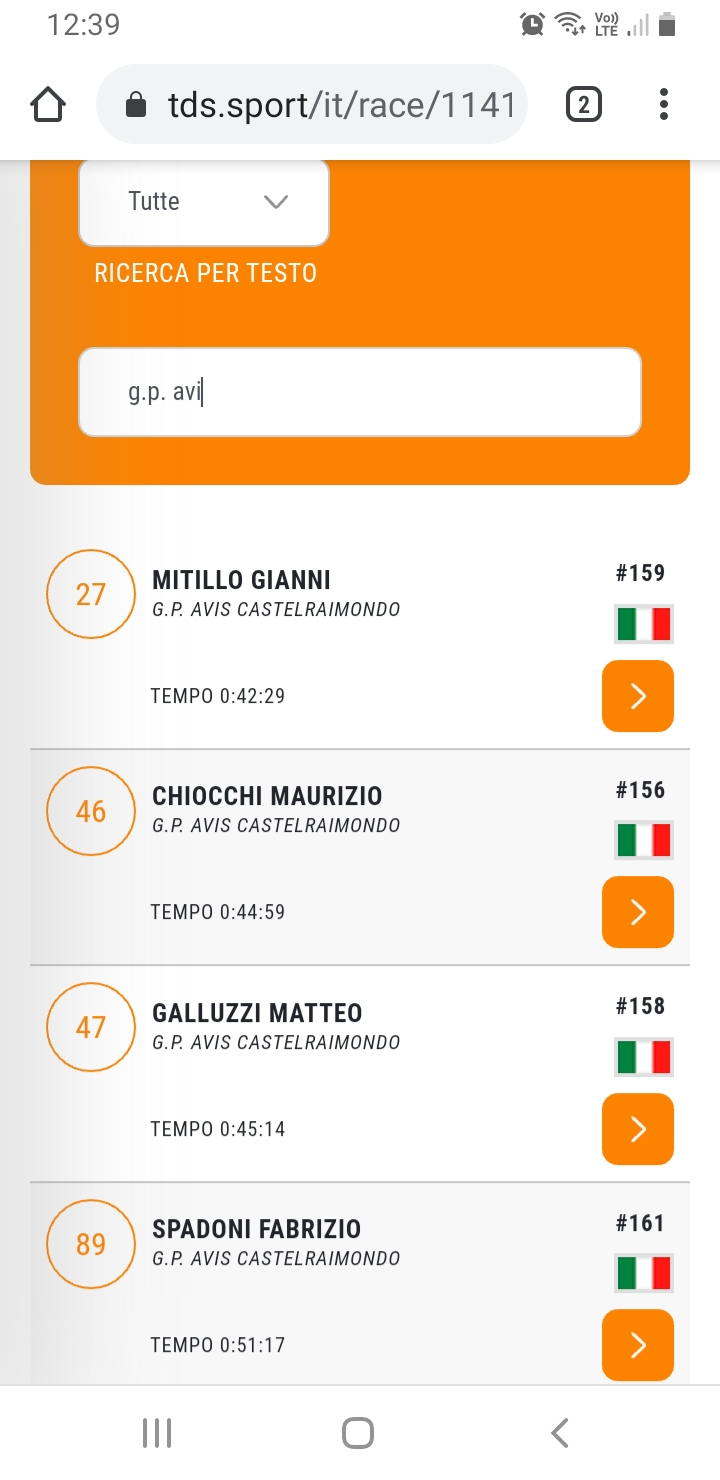Focus the text search field
The height and width of the screenshot is (1480, 720).
[x=360, y=392]
